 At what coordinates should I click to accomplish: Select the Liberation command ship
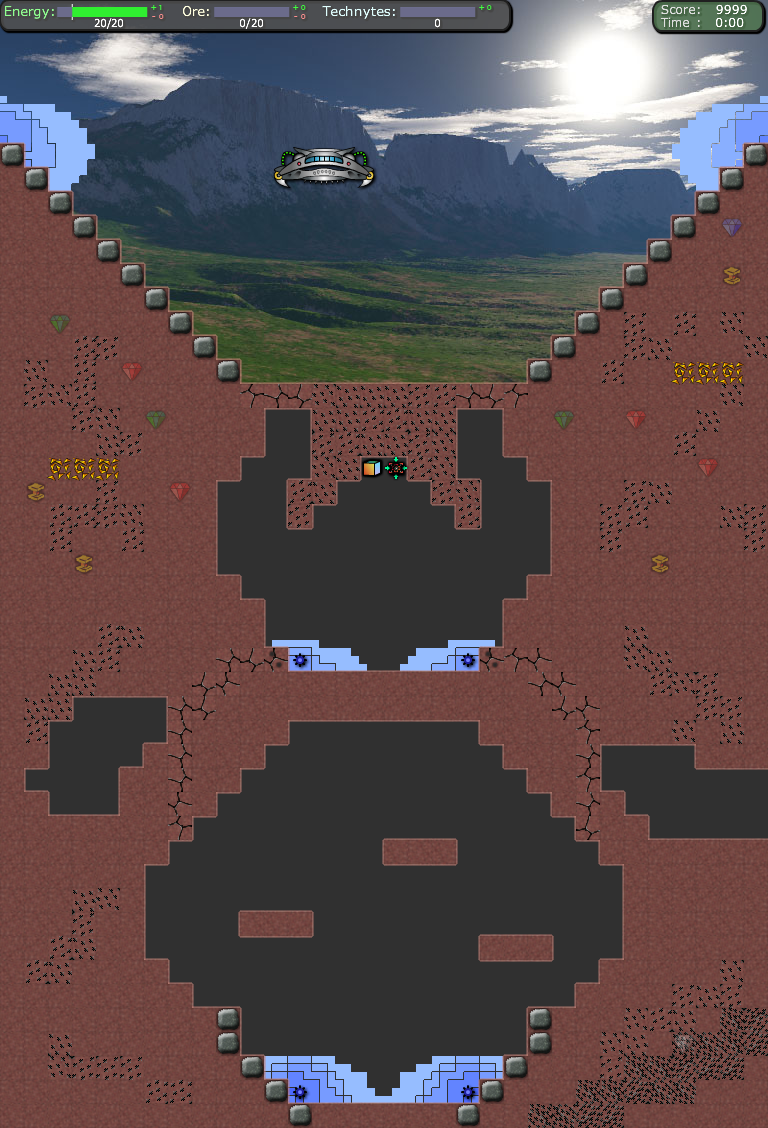[325, 167]
